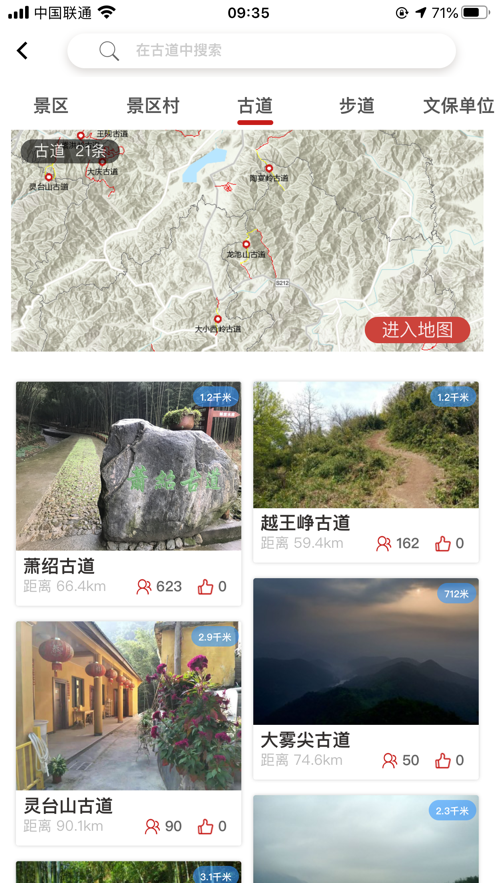Screen dimensions: 497x883
Task: Like 萧绍古道 with the thumbs-up icon
Action: point(205,587)
